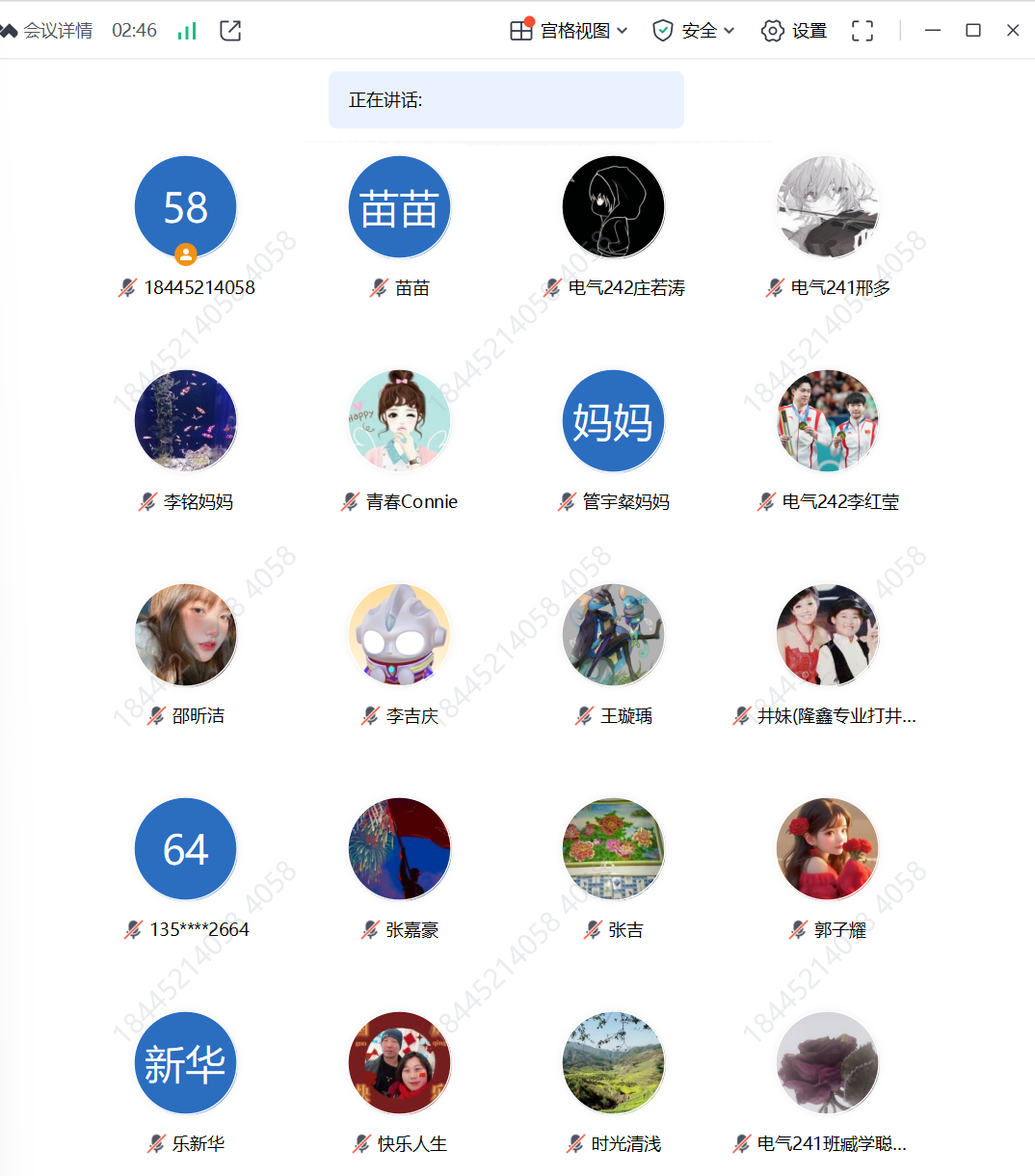
Task: Maximize the meeting window
Action: click(973, 31)
